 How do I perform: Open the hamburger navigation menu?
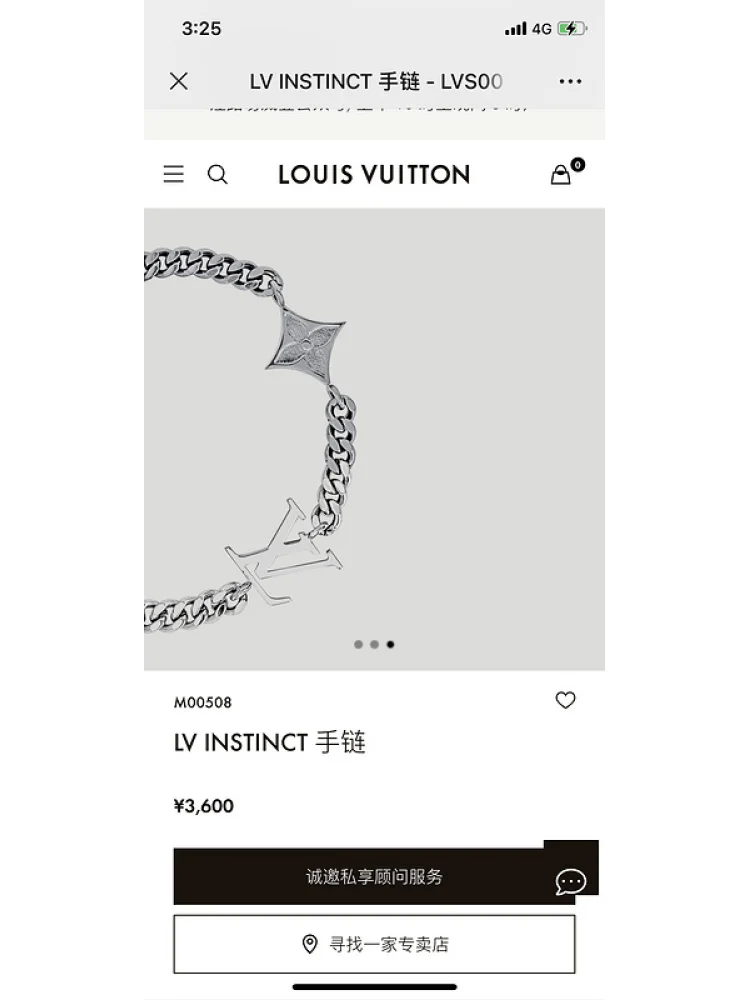pos(174,174)
